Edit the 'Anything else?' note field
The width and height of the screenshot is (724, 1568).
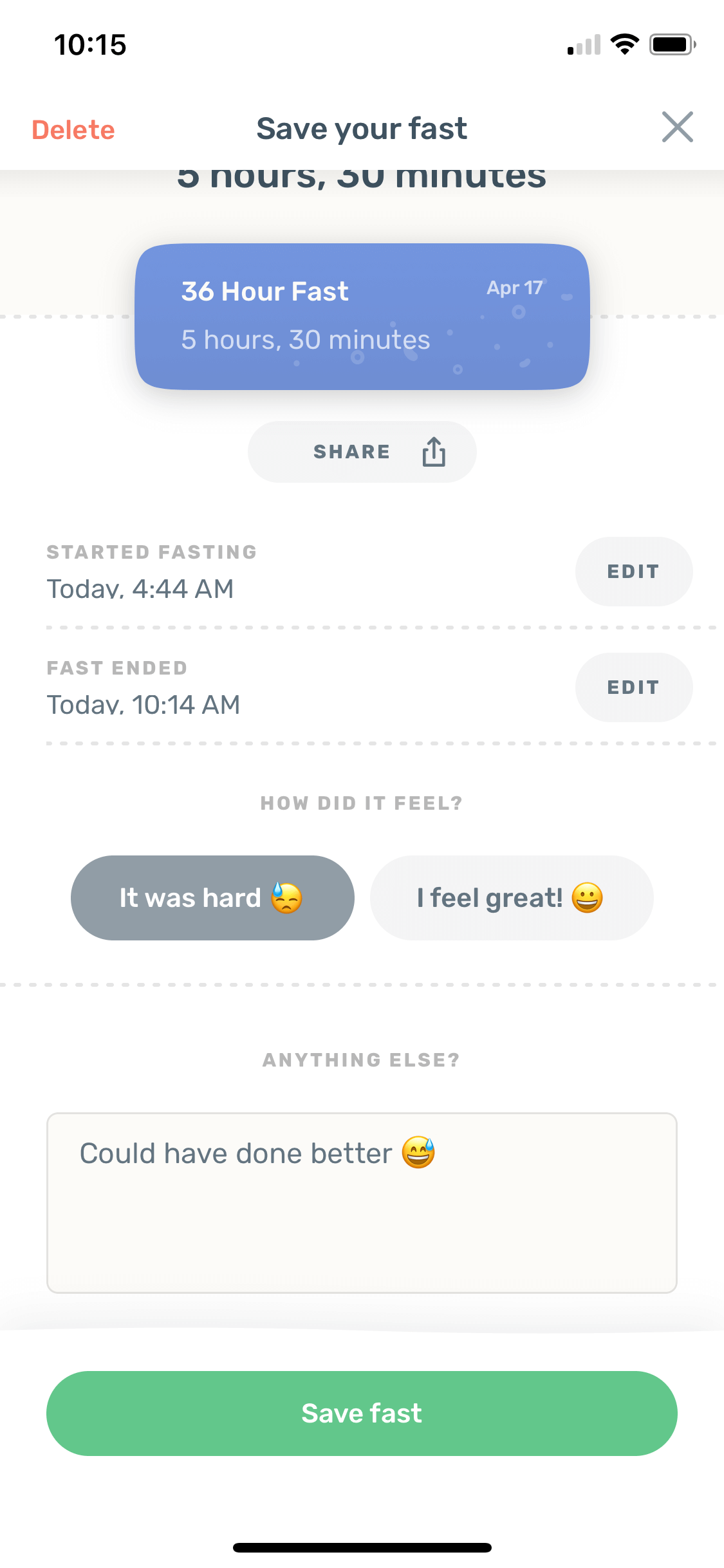362,1202
